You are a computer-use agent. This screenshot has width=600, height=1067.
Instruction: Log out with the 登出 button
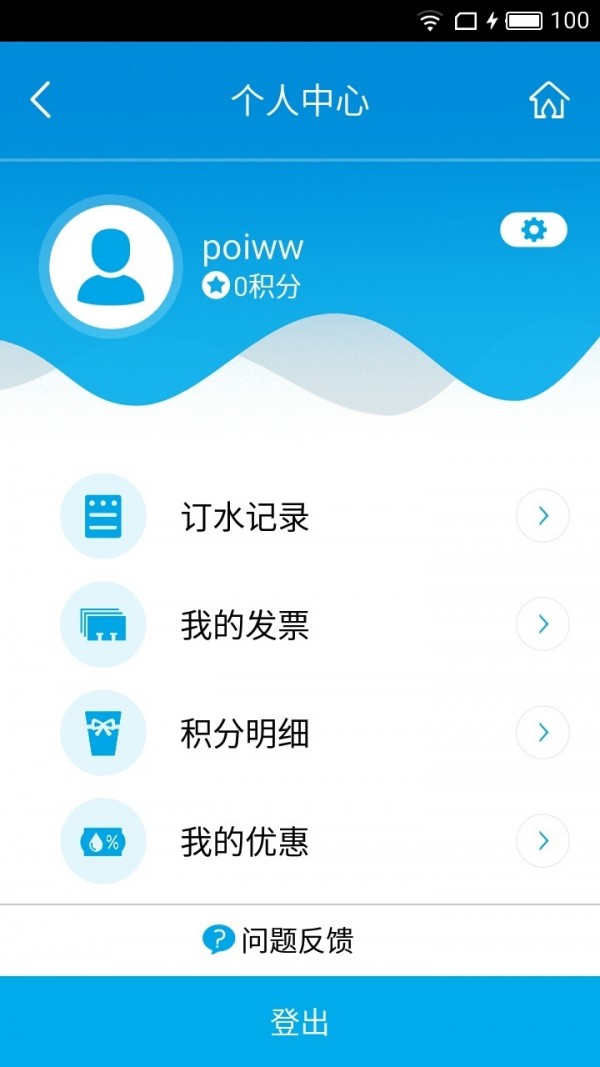point(300,1022)
